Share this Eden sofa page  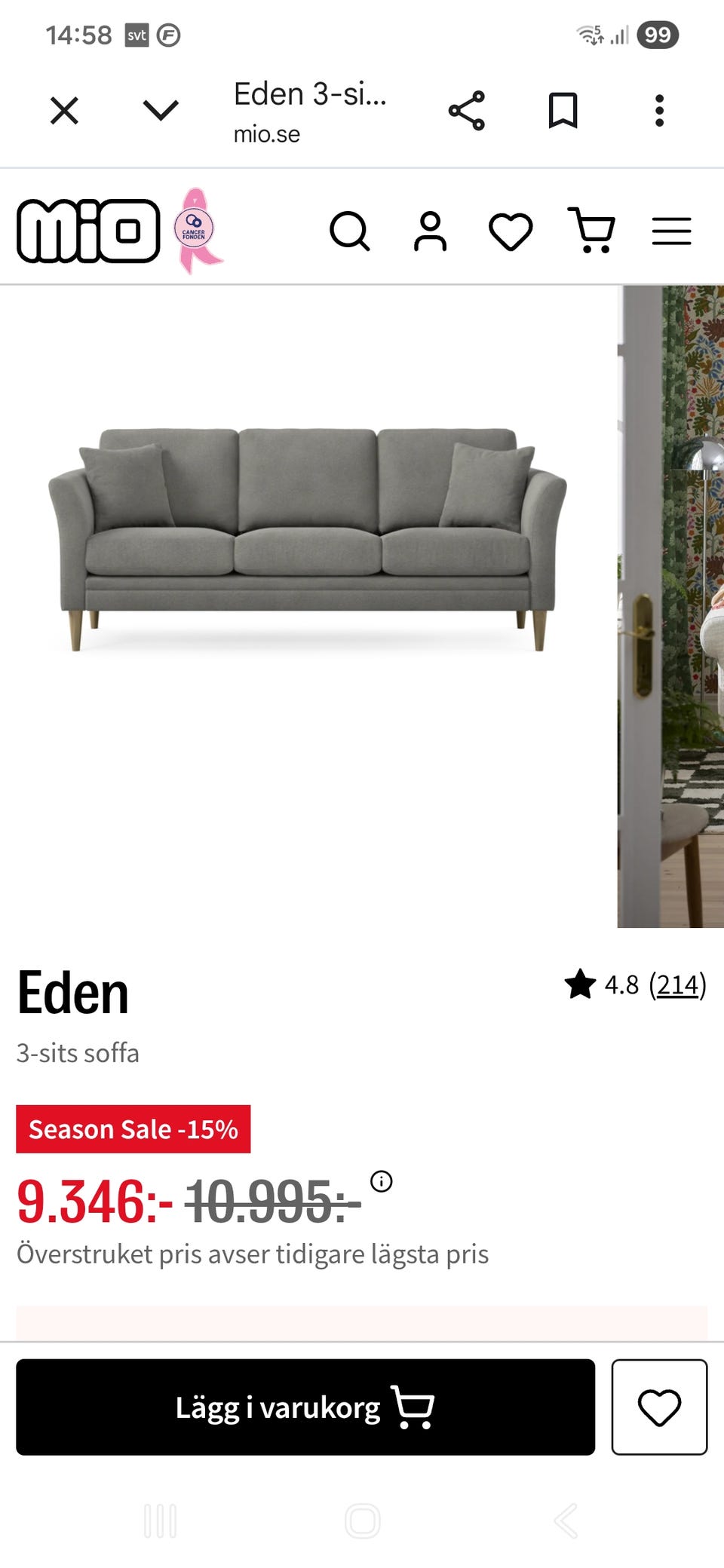467,111
